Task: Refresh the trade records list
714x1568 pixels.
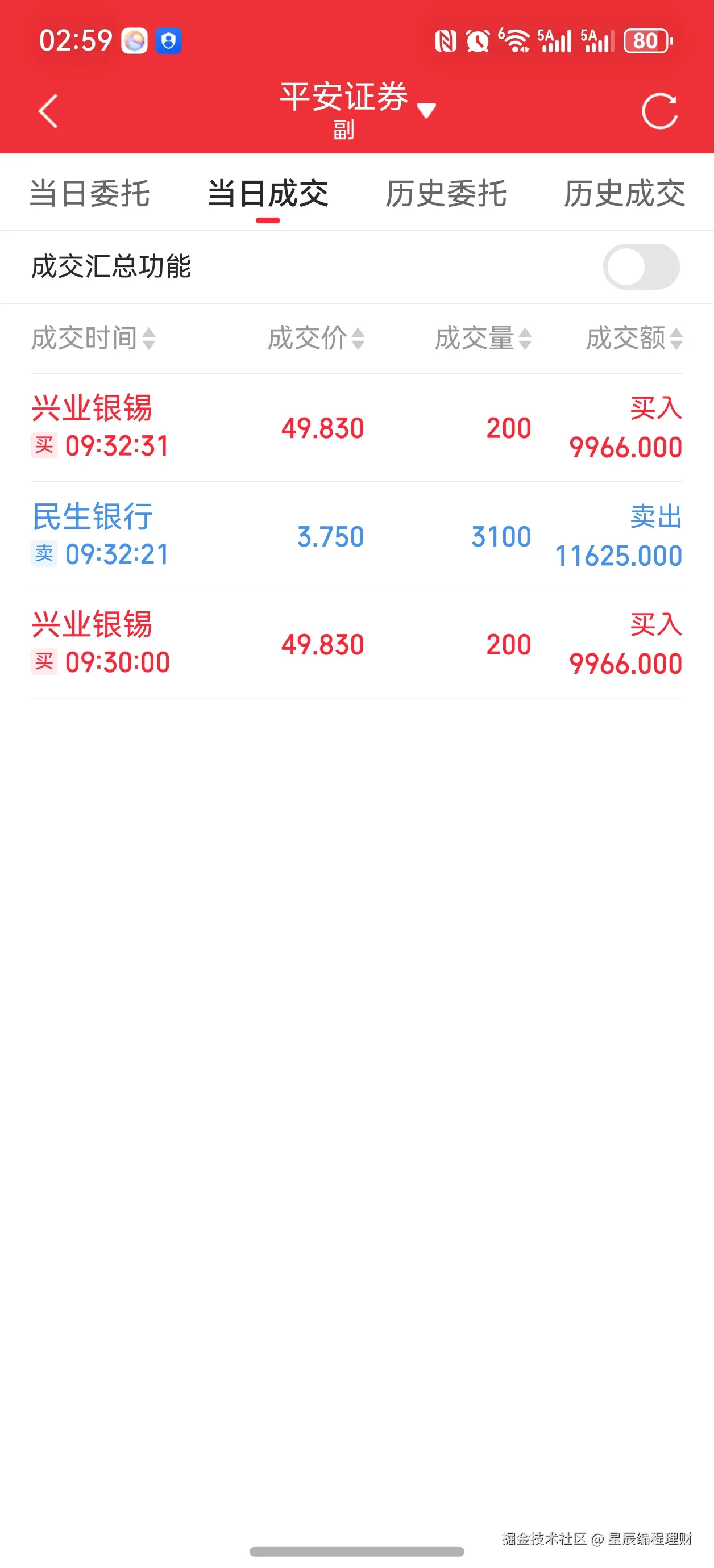Action: click(659, 111)
